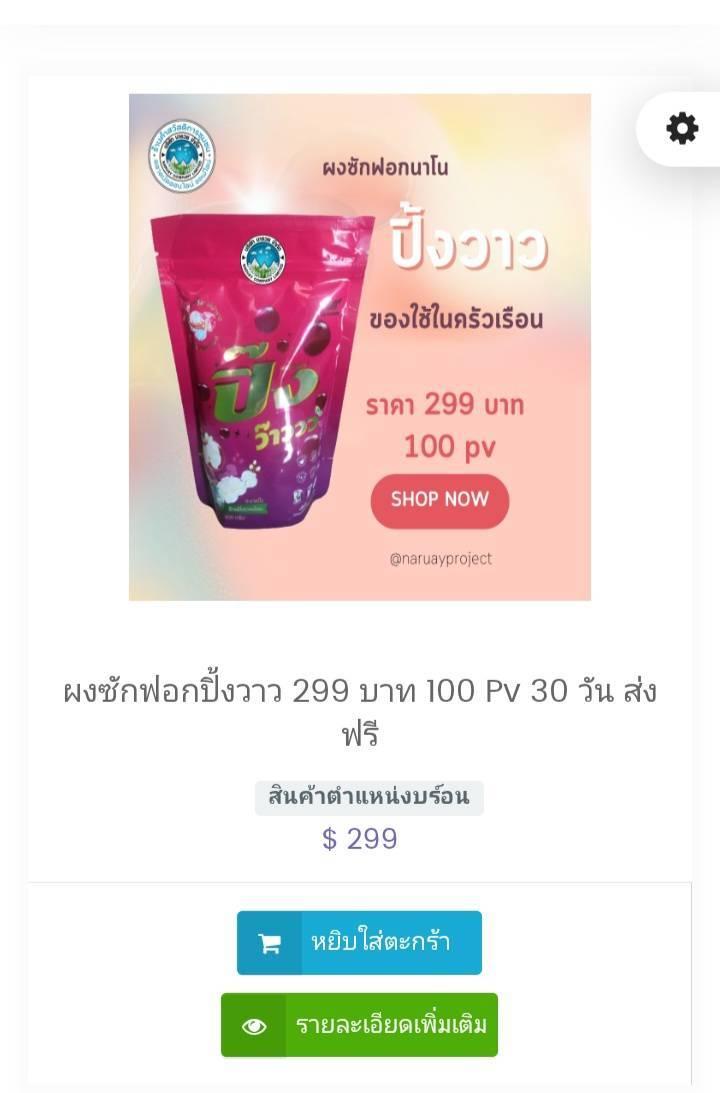The height and width of the screenshot is (1093, 720).
Task: Open รายละเอียดเพิ่มเติม for more details
Action: coord(359,1025)
